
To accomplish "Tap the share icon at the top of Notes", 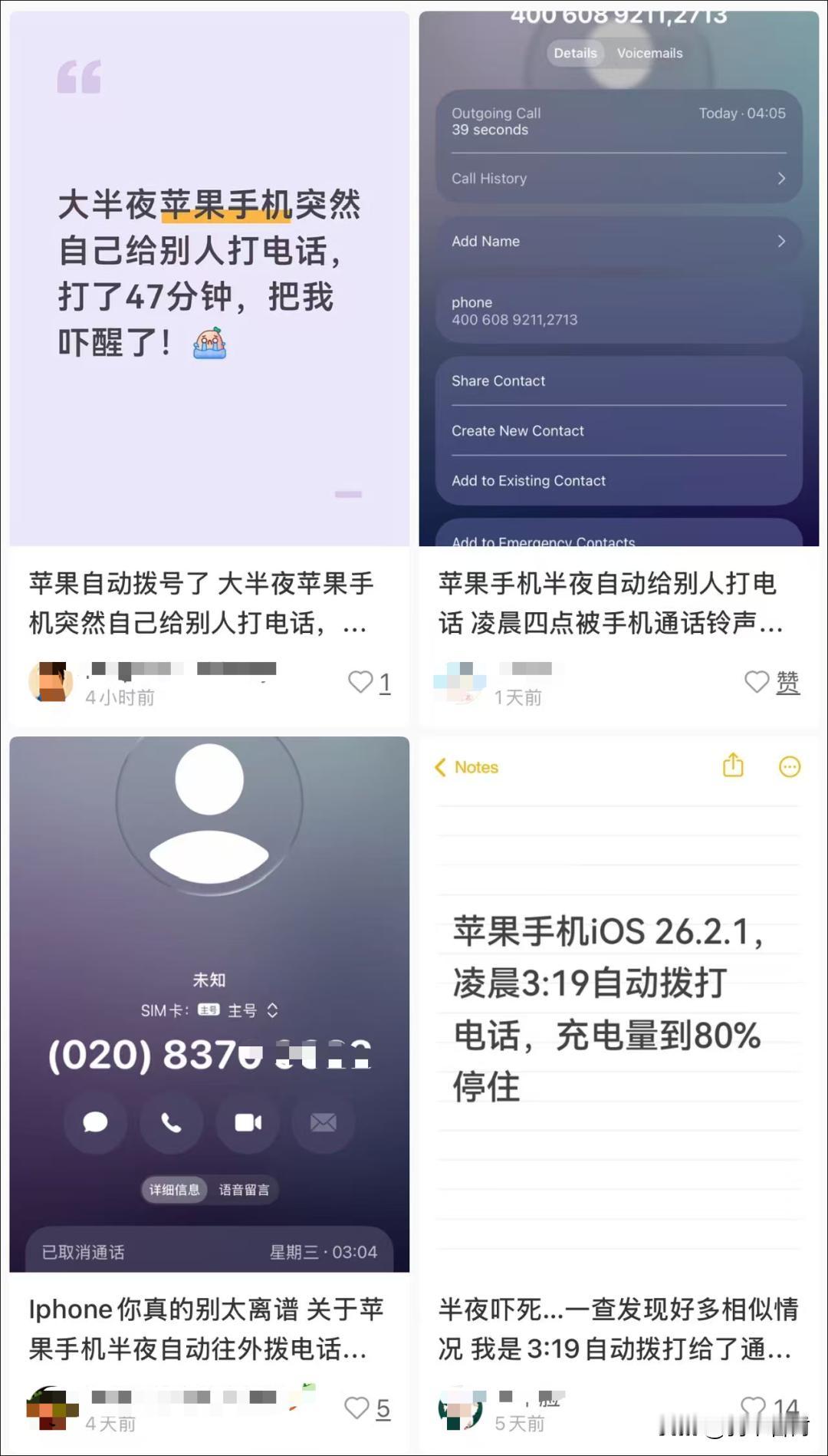I will [733, 766].
